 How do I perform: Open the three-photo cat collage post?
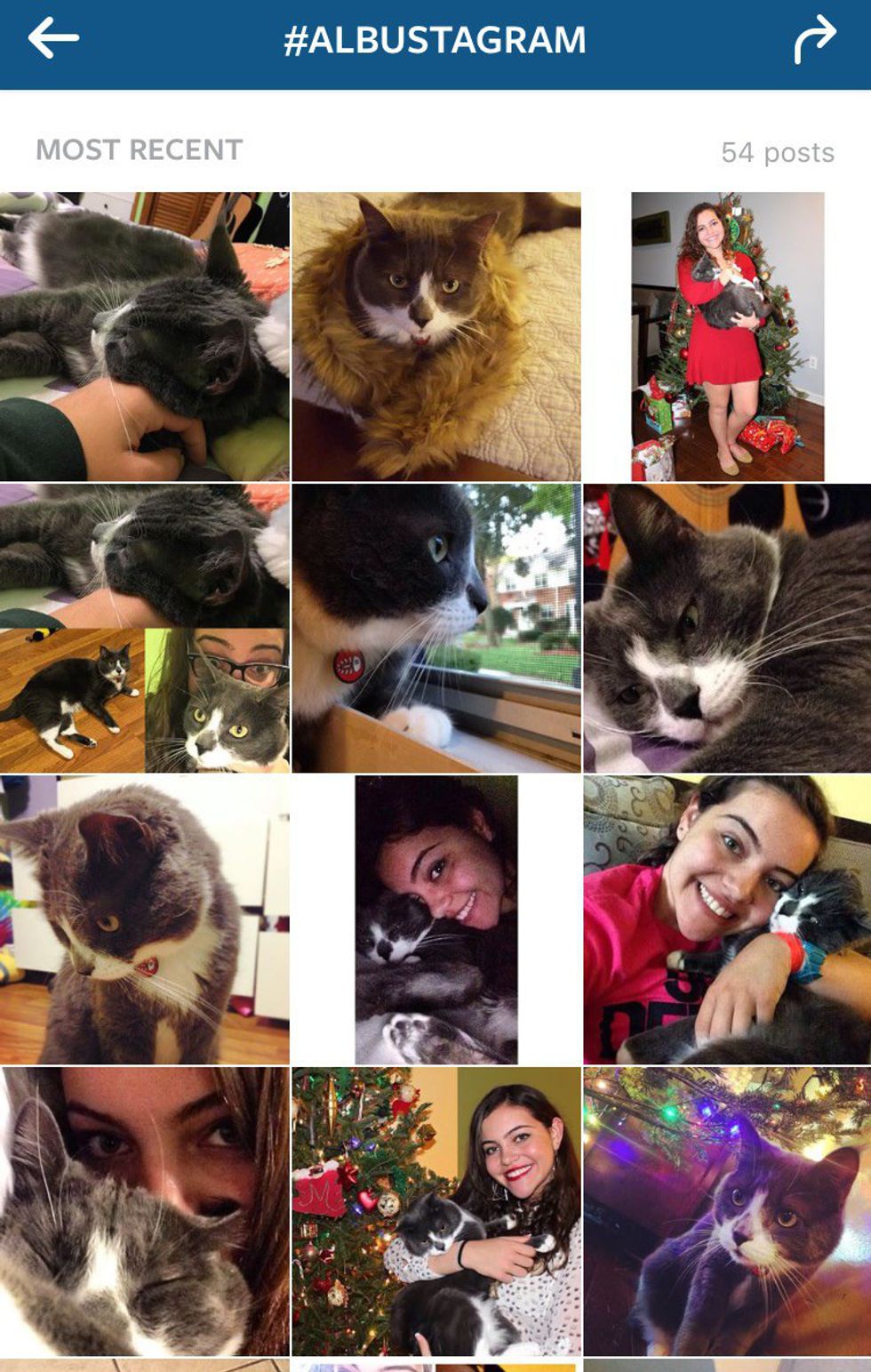pyautogui.click(x=144, y=628)
